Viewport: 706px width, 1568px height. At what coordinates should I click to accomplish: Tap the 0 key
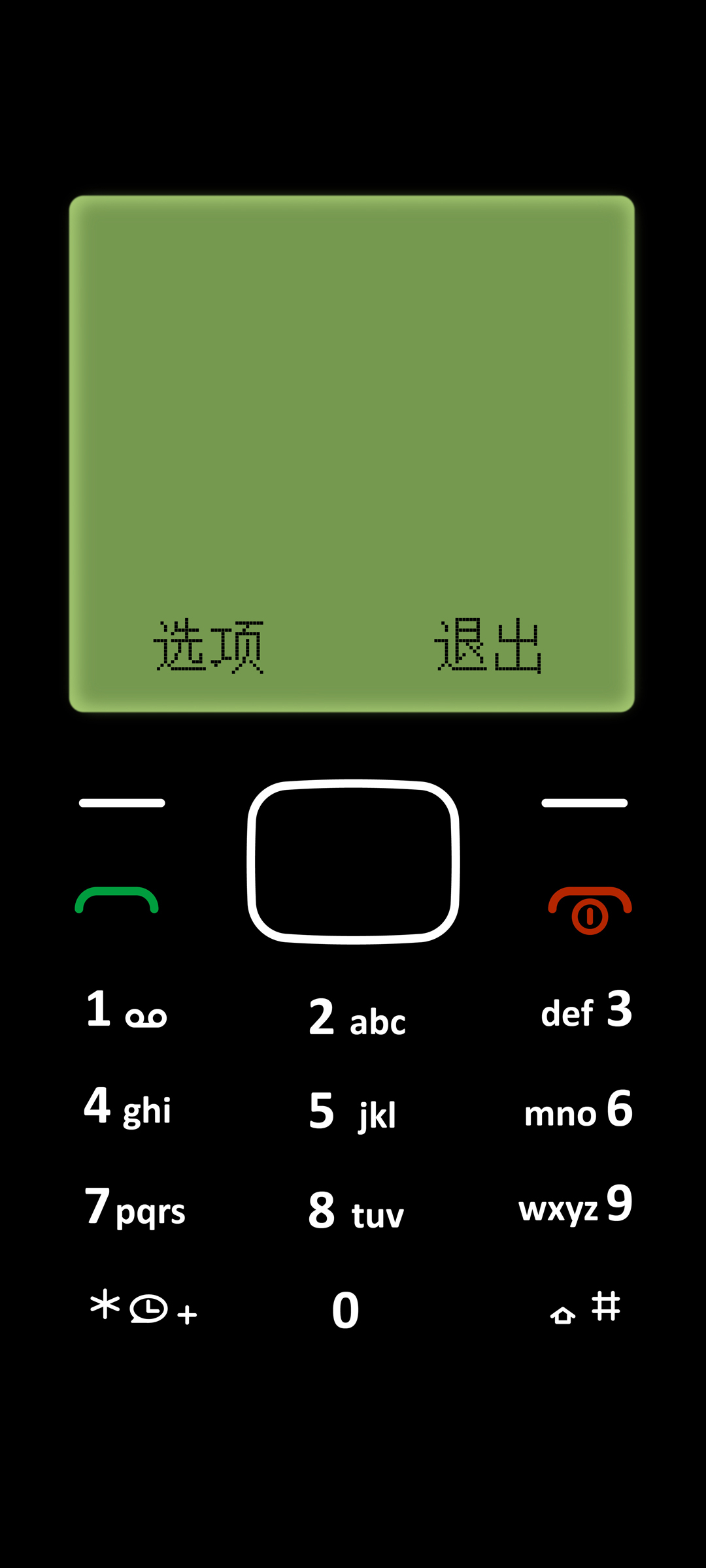(346, 1310)
